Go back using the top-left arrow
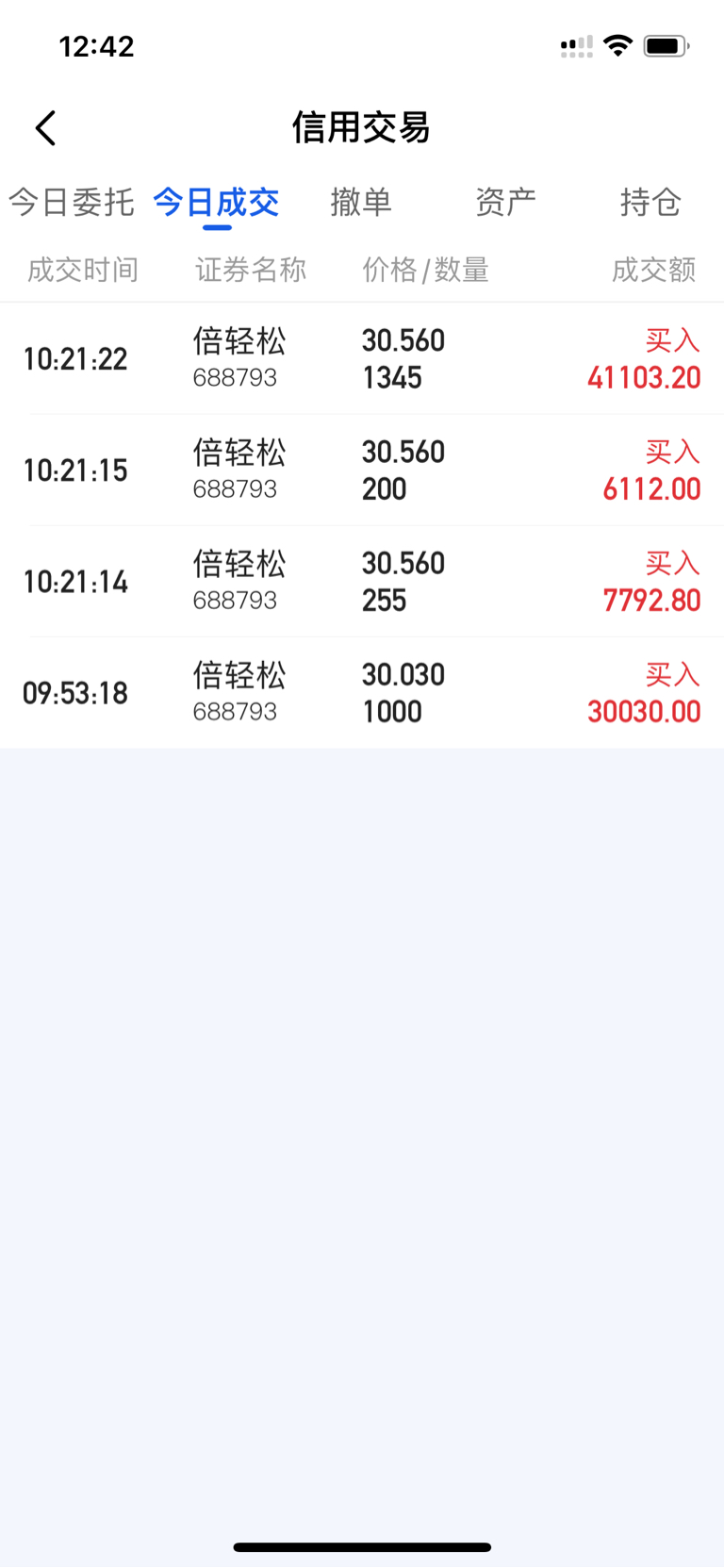 (45, 128)
